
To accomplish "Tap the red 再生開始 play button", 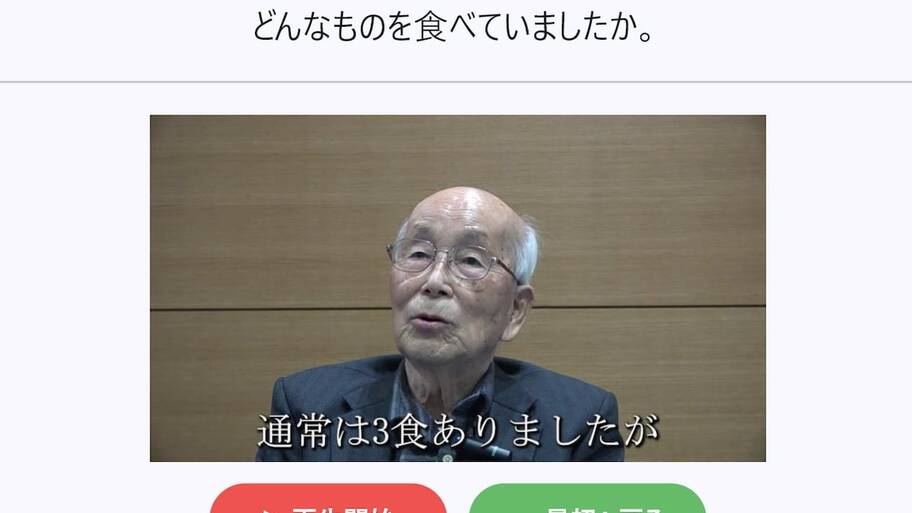I will [x=328, y=501].
